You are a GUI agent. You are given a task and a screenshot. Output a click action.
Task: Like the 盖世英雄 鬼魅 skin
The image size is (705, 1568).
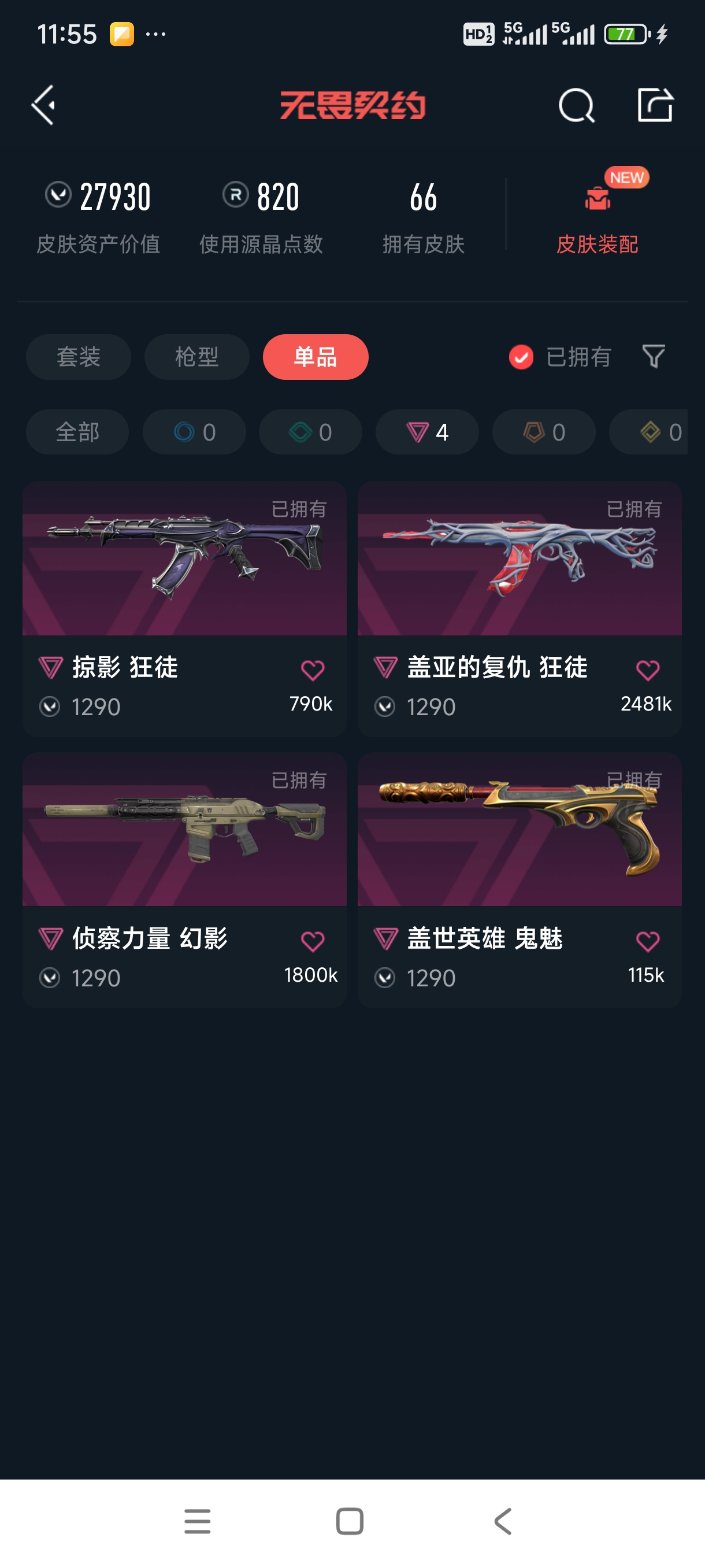647,941
